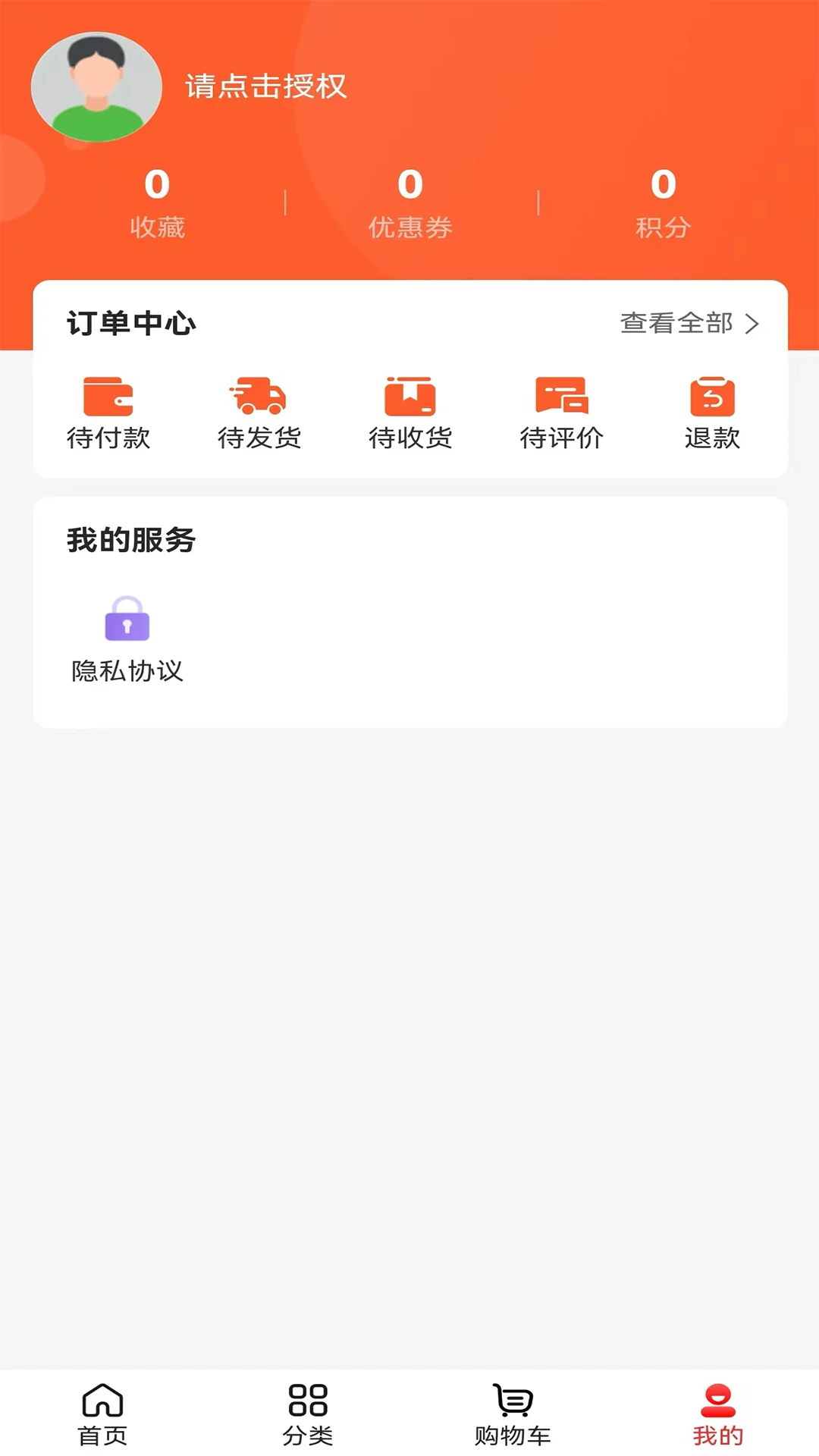Screen dimensions: 819x1456
Task: Open 待付款 pending payment orders
Action: click(108, 413)
